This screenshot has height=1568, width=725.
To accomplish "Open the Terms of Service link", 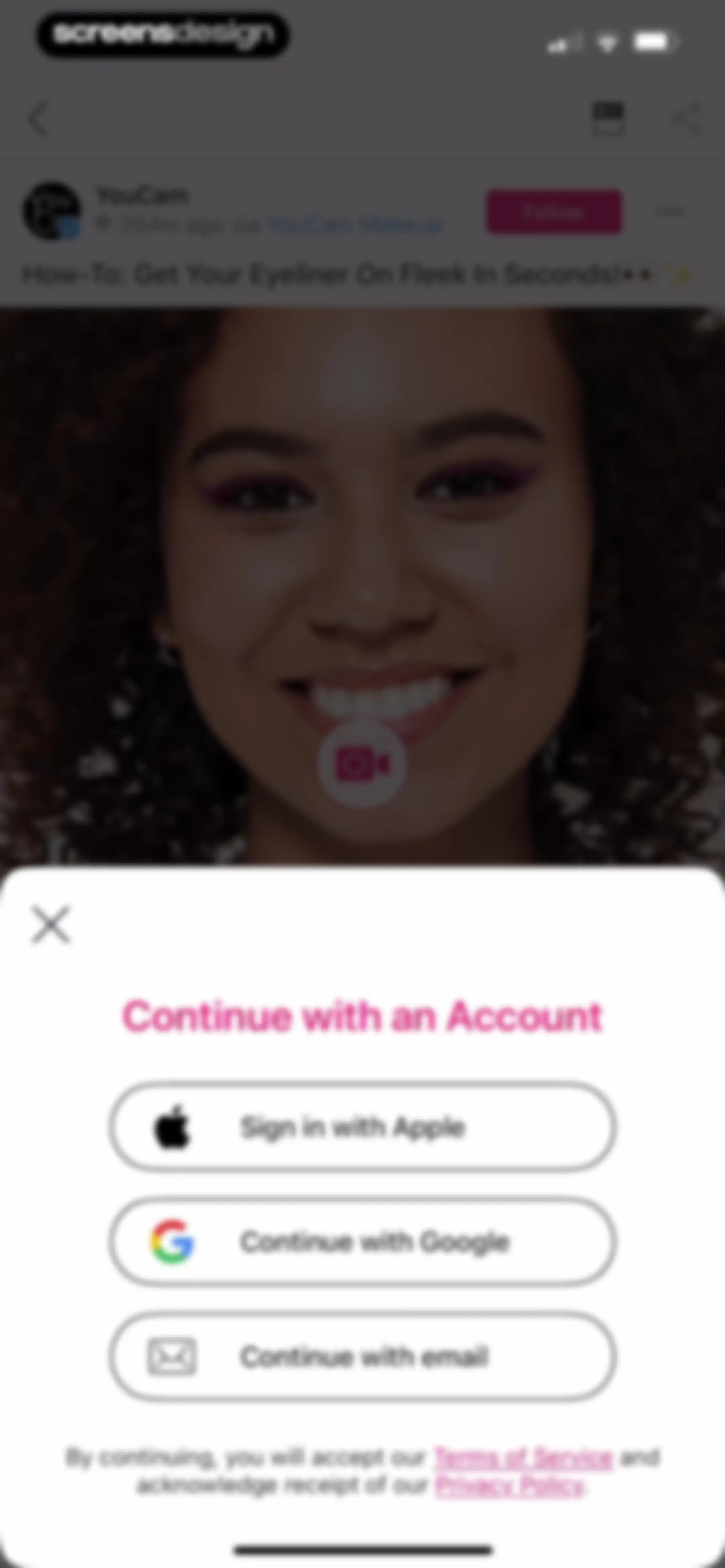I will click(x=523, y=1458).
